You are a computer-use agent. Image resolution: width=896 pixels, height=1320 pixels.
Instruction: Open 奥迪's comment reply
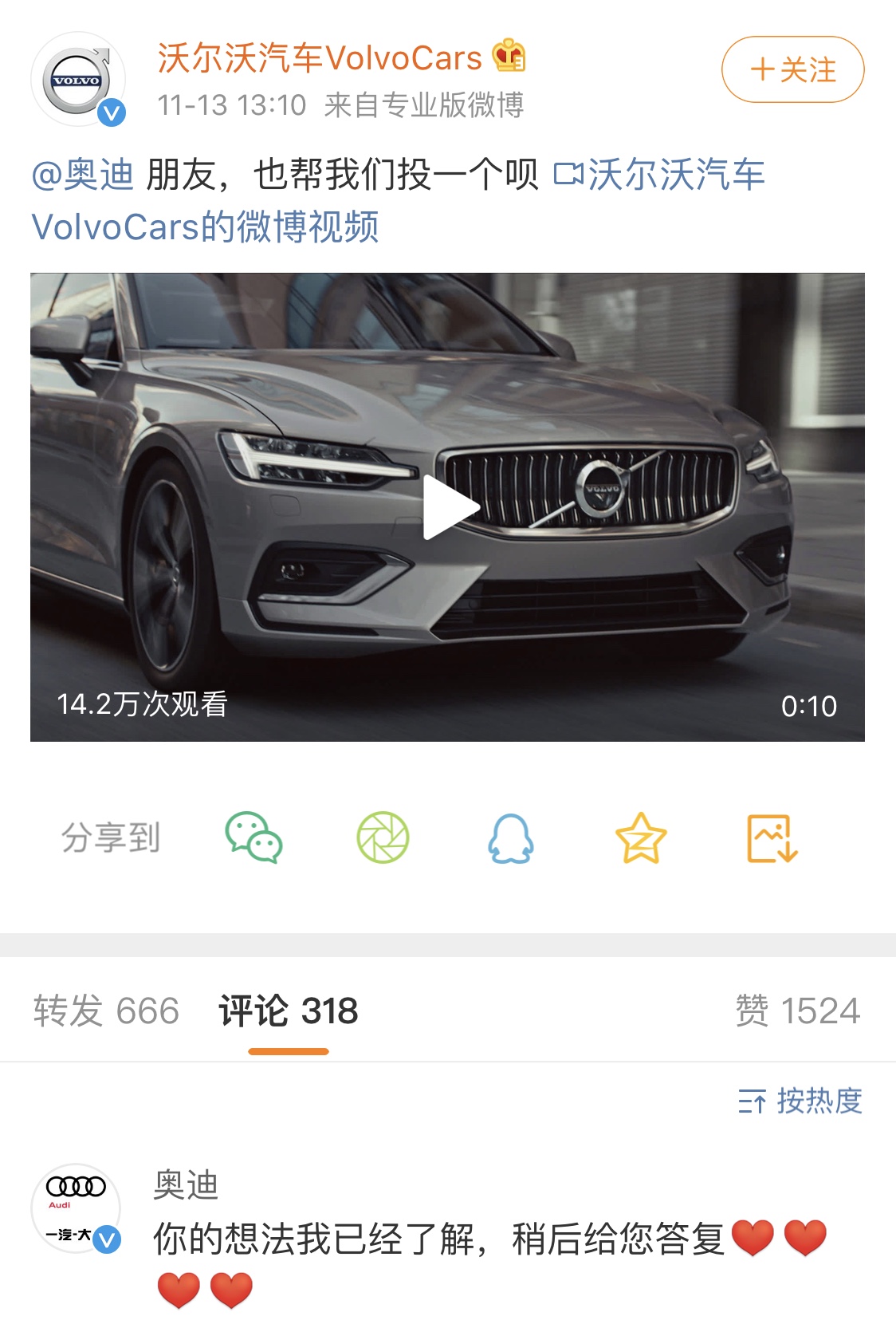[x=438, y=1239]
